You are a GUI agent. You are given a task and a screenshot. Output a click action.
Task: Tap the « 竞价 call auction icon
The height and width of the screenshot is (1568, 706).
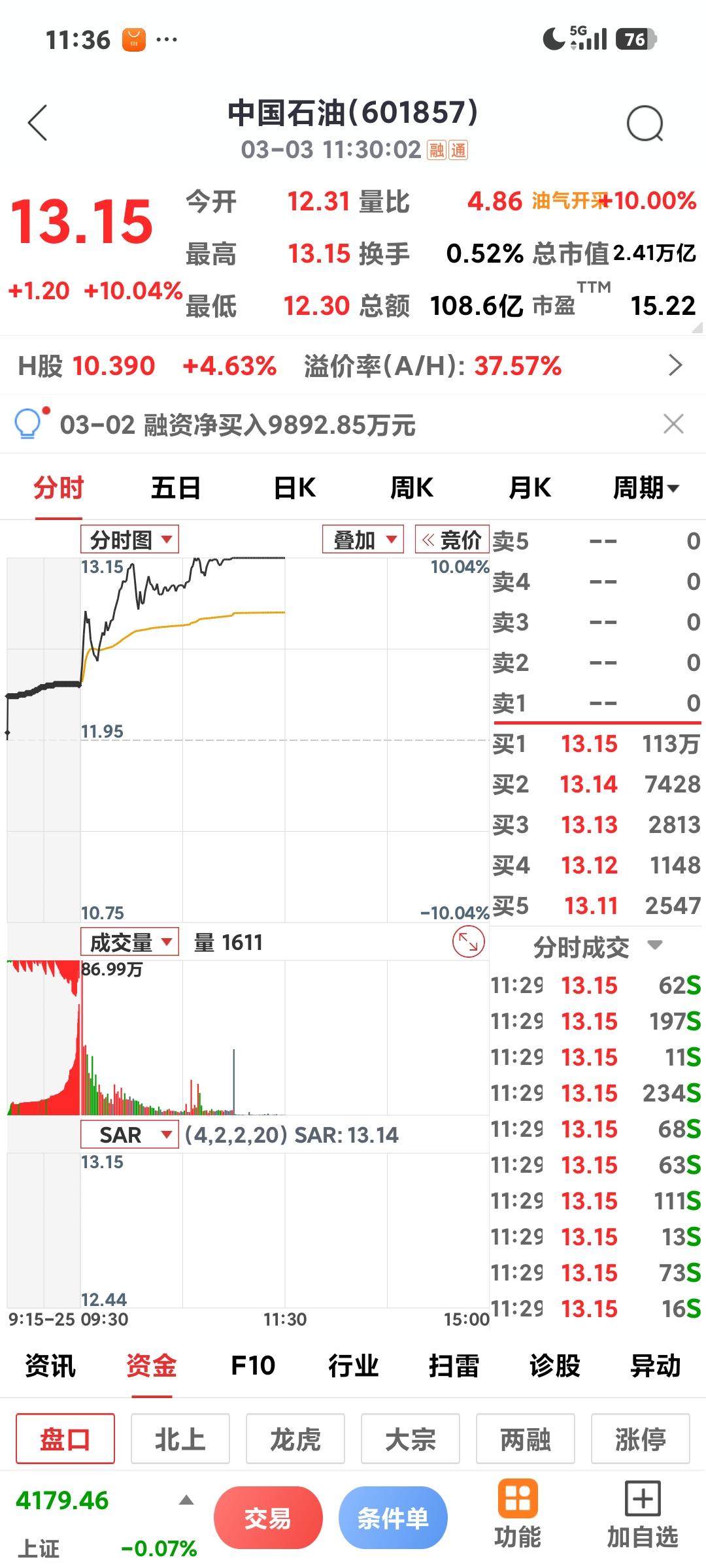pyautogui.click(x=452, y=540)
